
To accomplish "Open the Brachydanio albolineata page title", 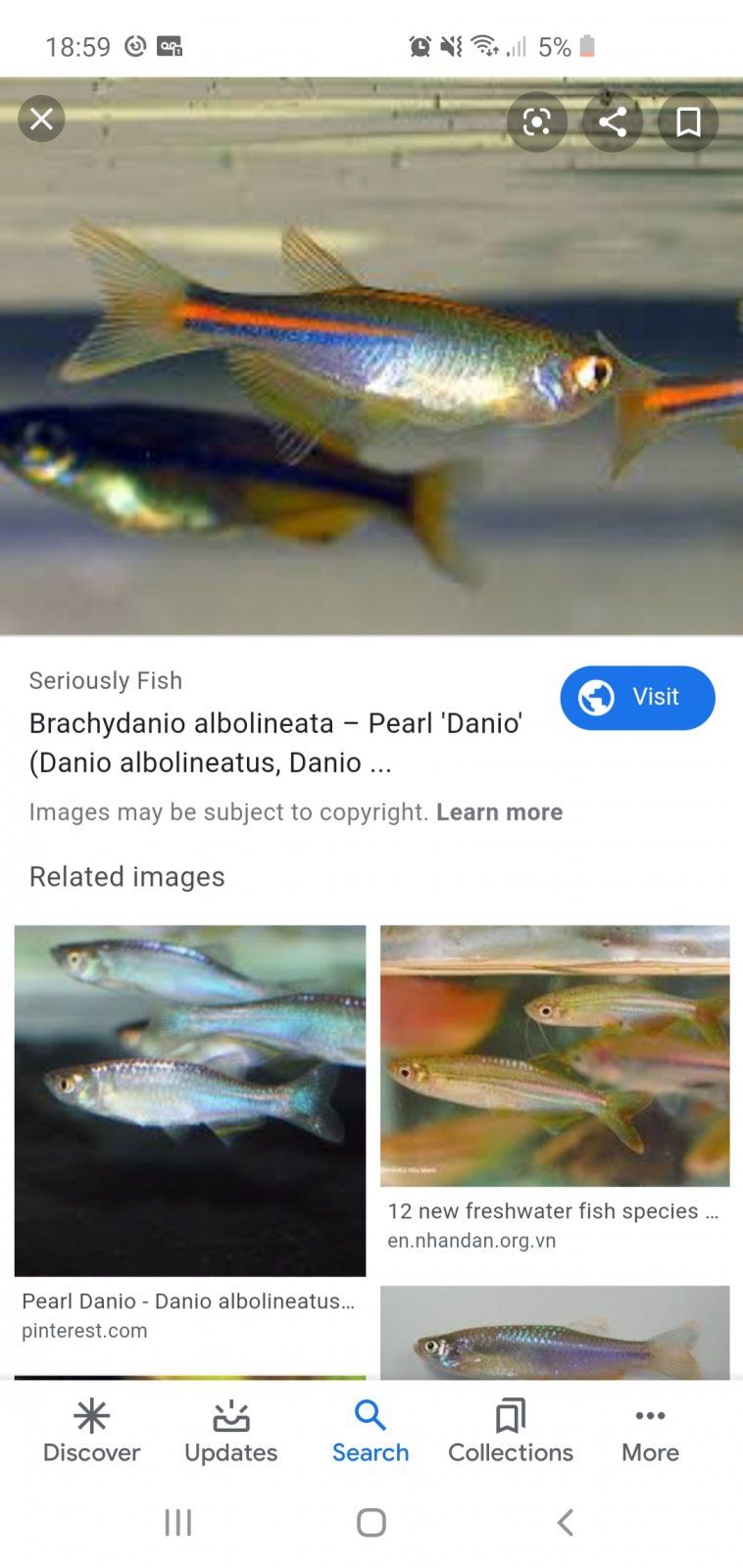I will click(x=275, y=743).
